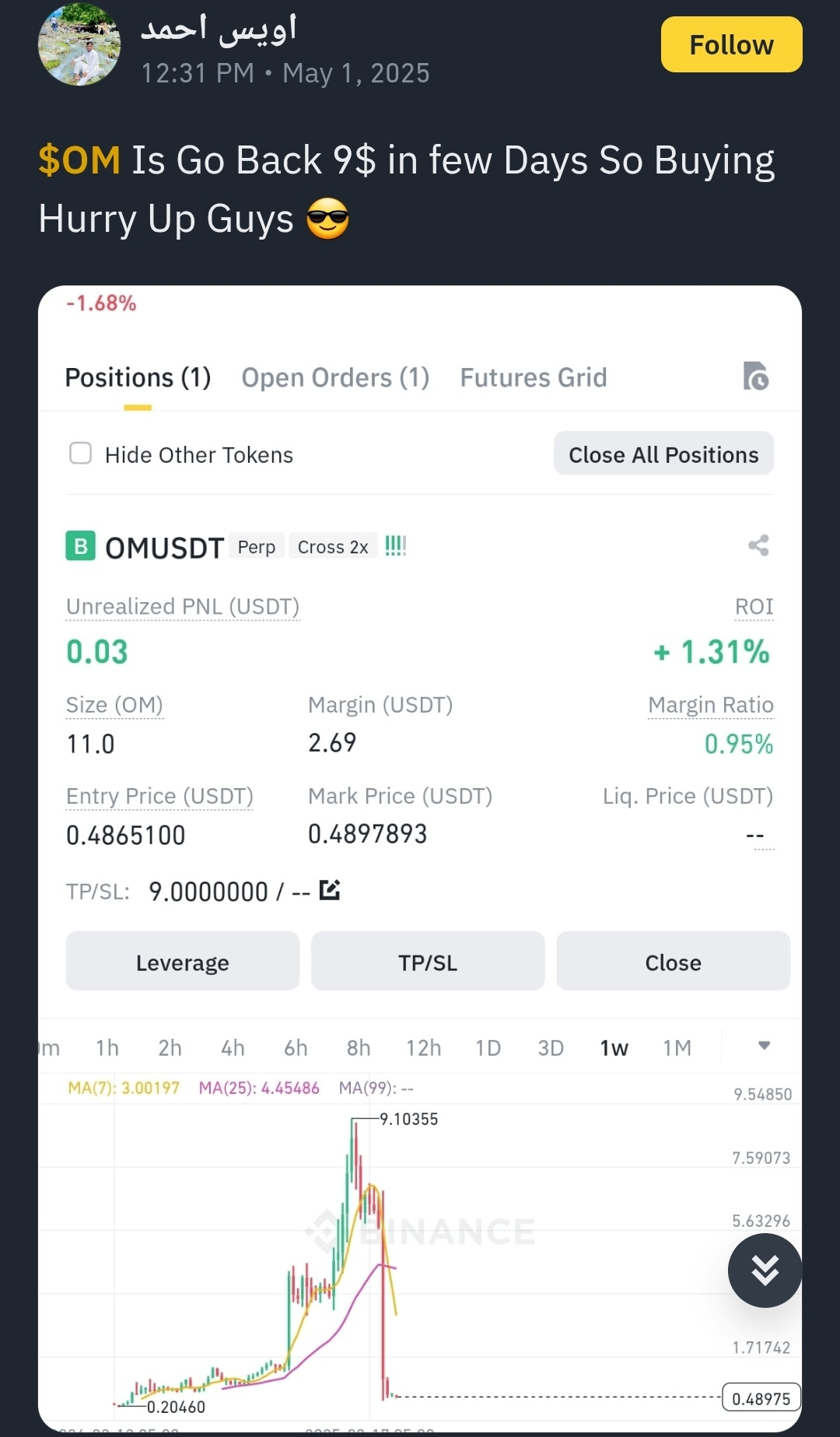Image resolution: width=840 pixels, height=1437 pixels.
Task: Open the $OM cashtag link
Action: (79, 160)
